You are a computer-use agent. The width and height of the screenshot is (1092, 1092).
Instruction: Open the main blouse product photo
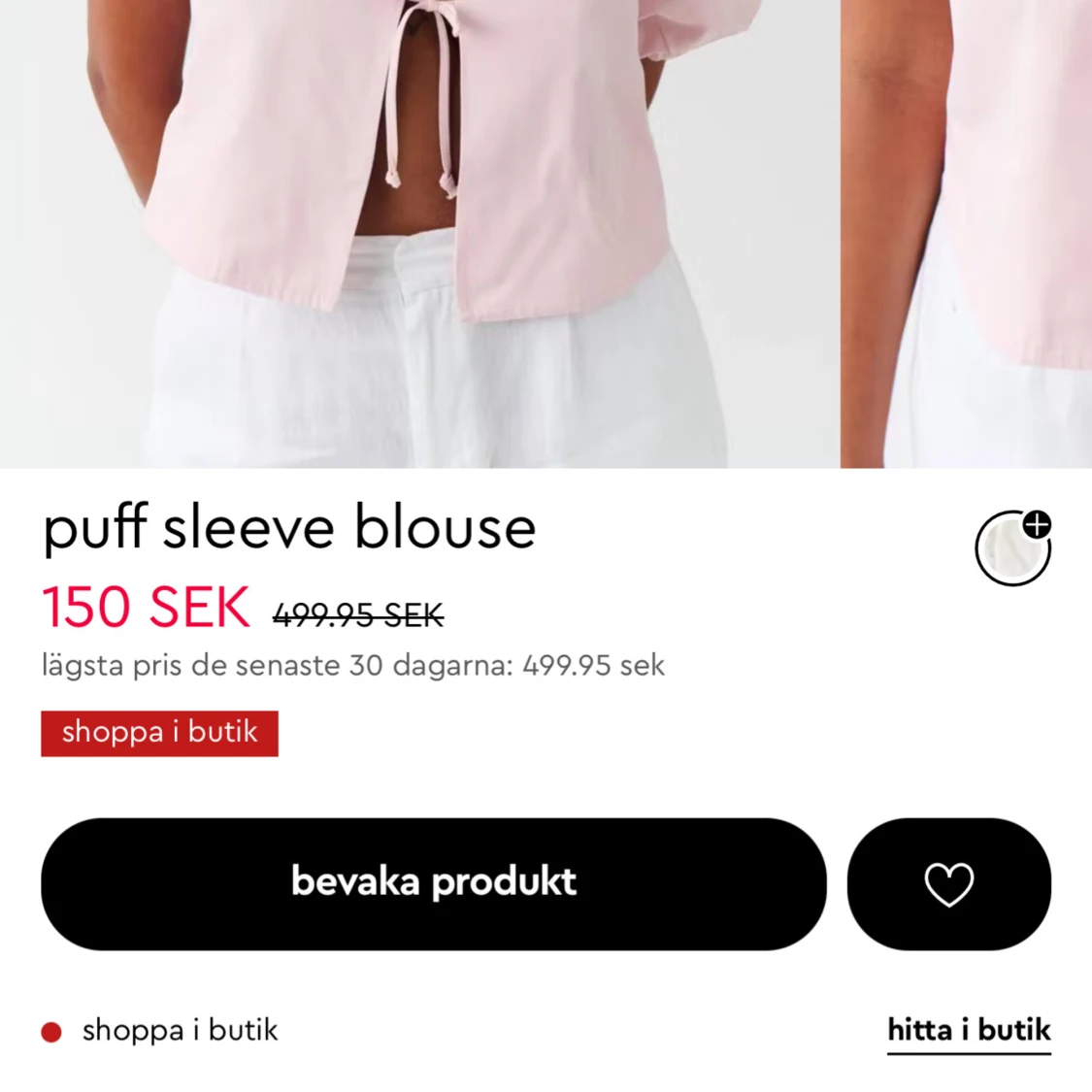coord(417,233)
